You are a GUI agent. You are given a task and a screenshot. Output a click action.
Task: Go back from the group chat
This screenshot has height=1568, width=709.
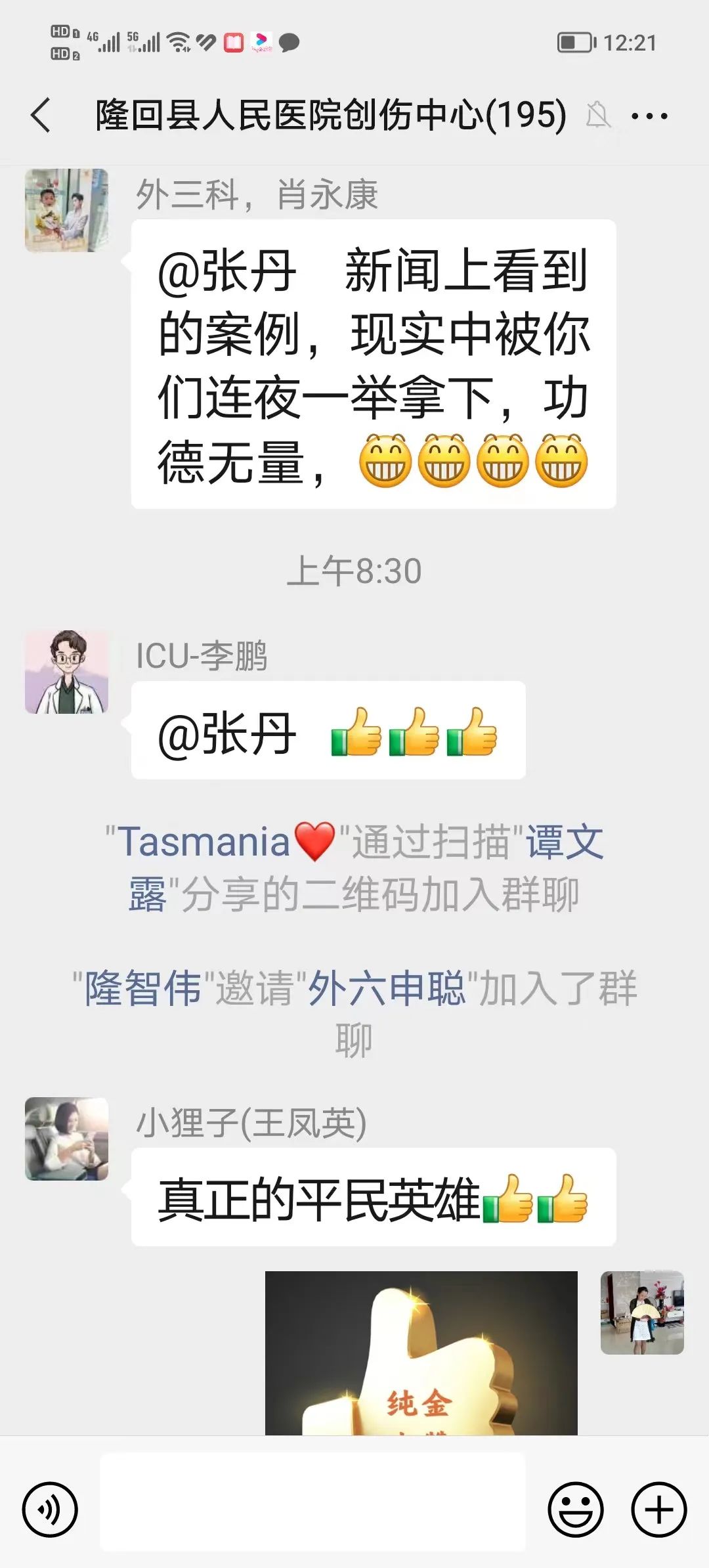point(41,116)
